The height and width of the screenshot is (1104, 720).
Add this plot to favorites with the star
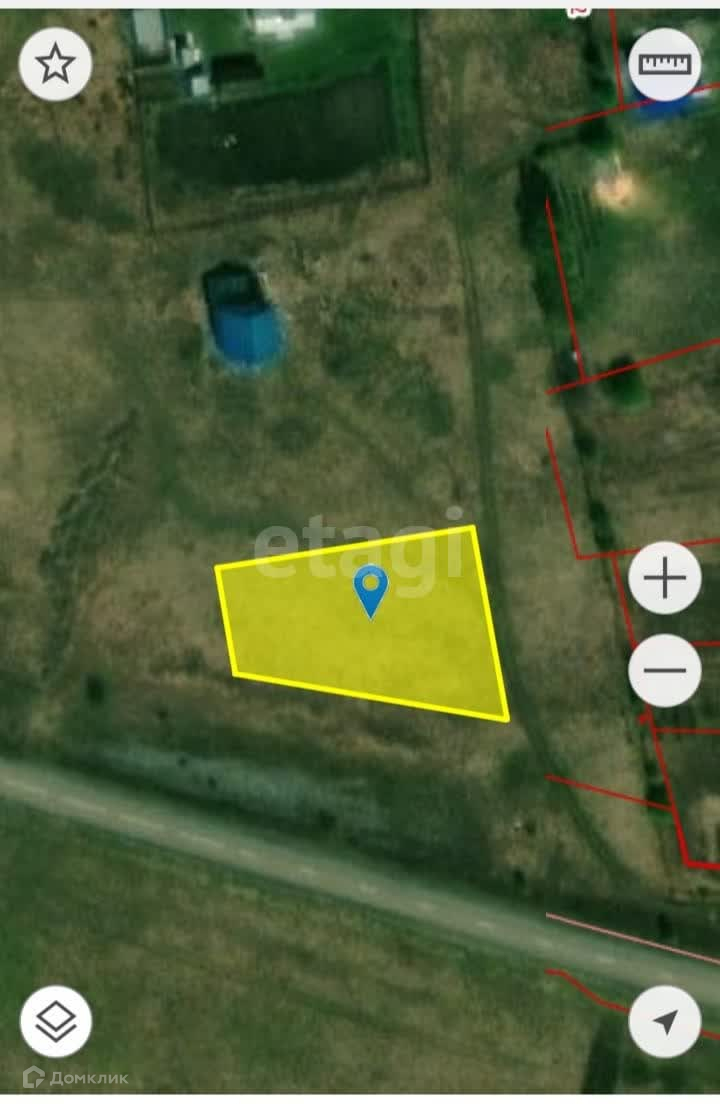(x=55, y=65)
